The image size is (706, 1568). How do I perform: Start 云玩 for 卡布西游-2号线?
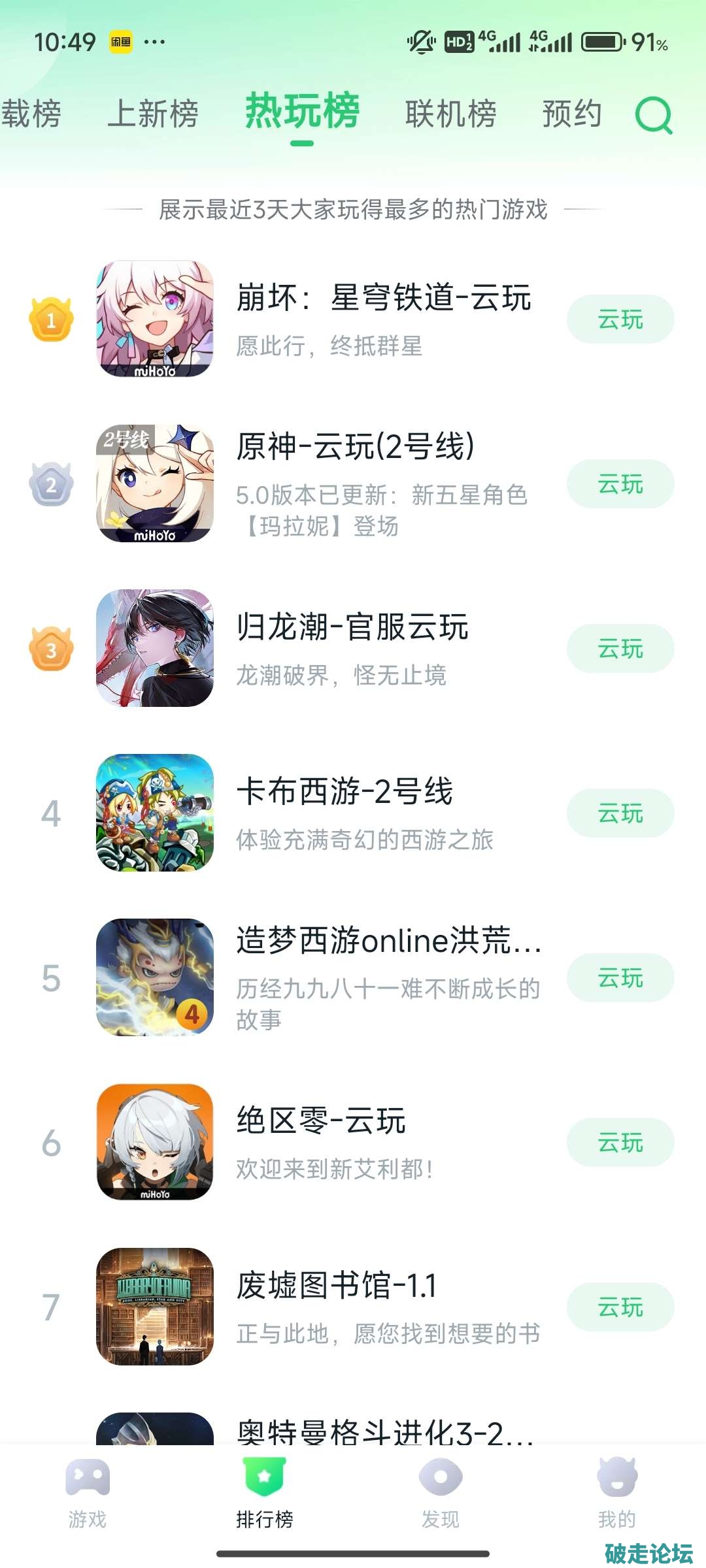click(620, 813)
